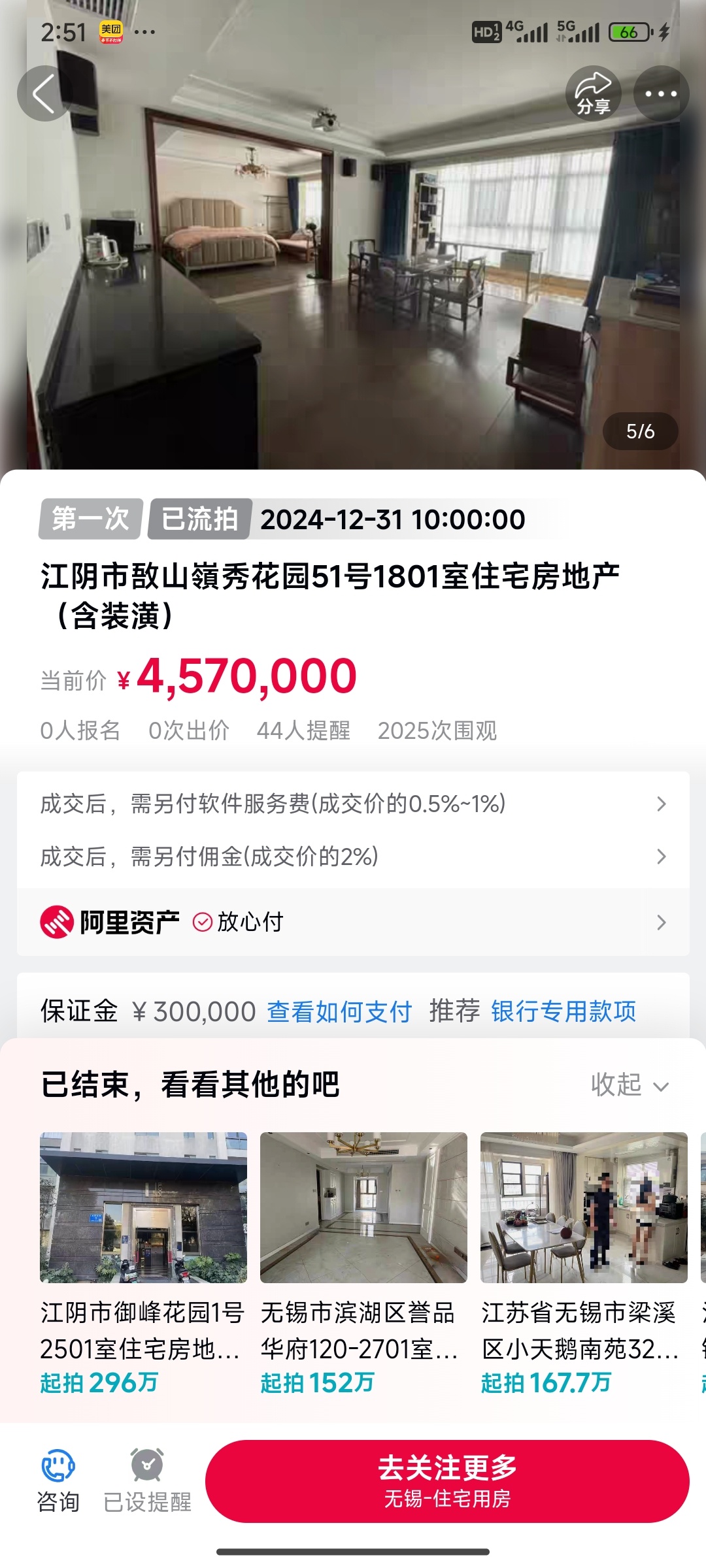Image resolution: width=706 pixels, height=1568 pixels.
Task: Open the software service fee details row
Action: (353, 804)
